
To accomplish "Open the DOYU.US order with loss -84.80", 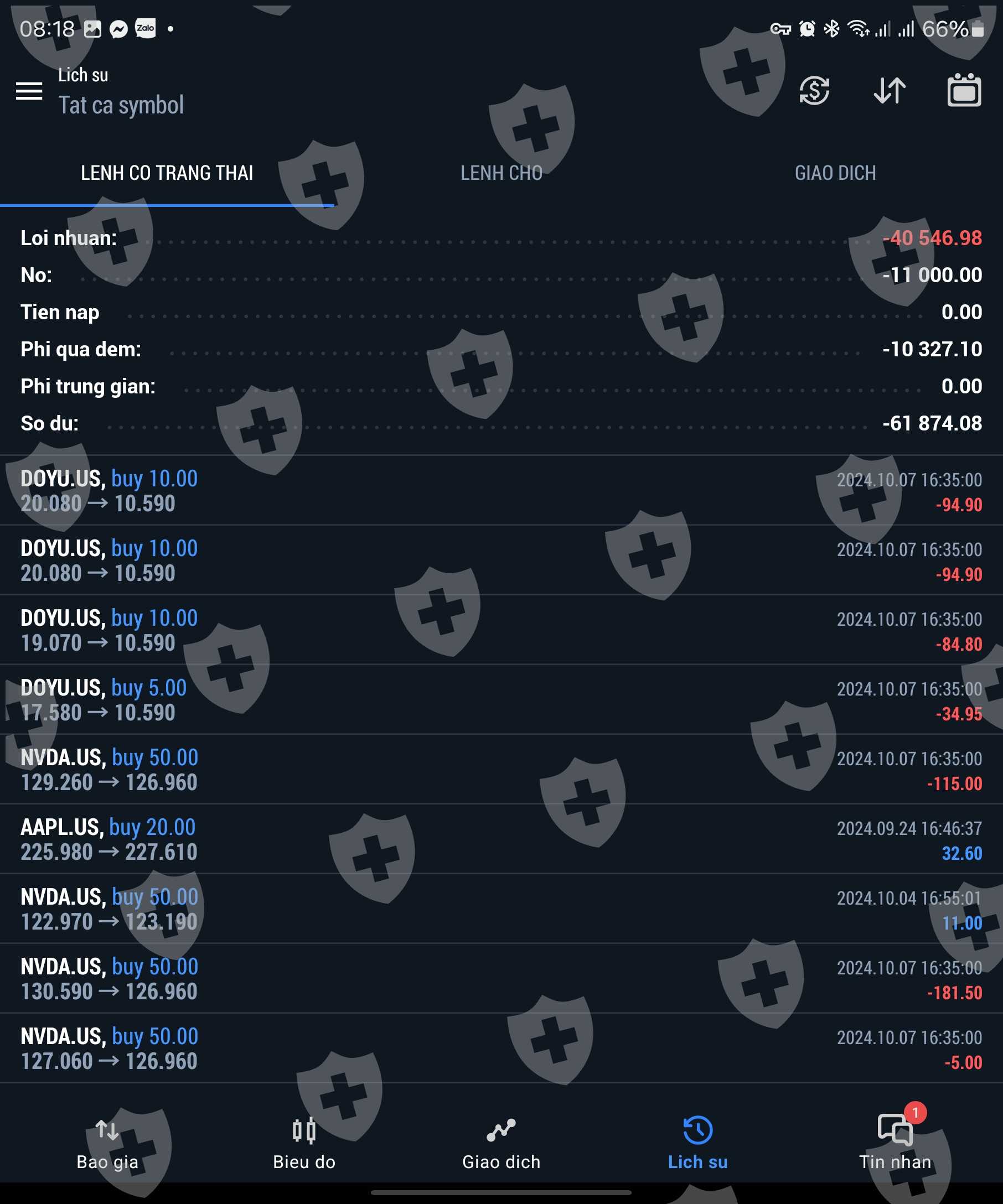I will click(x=501, y=630).
